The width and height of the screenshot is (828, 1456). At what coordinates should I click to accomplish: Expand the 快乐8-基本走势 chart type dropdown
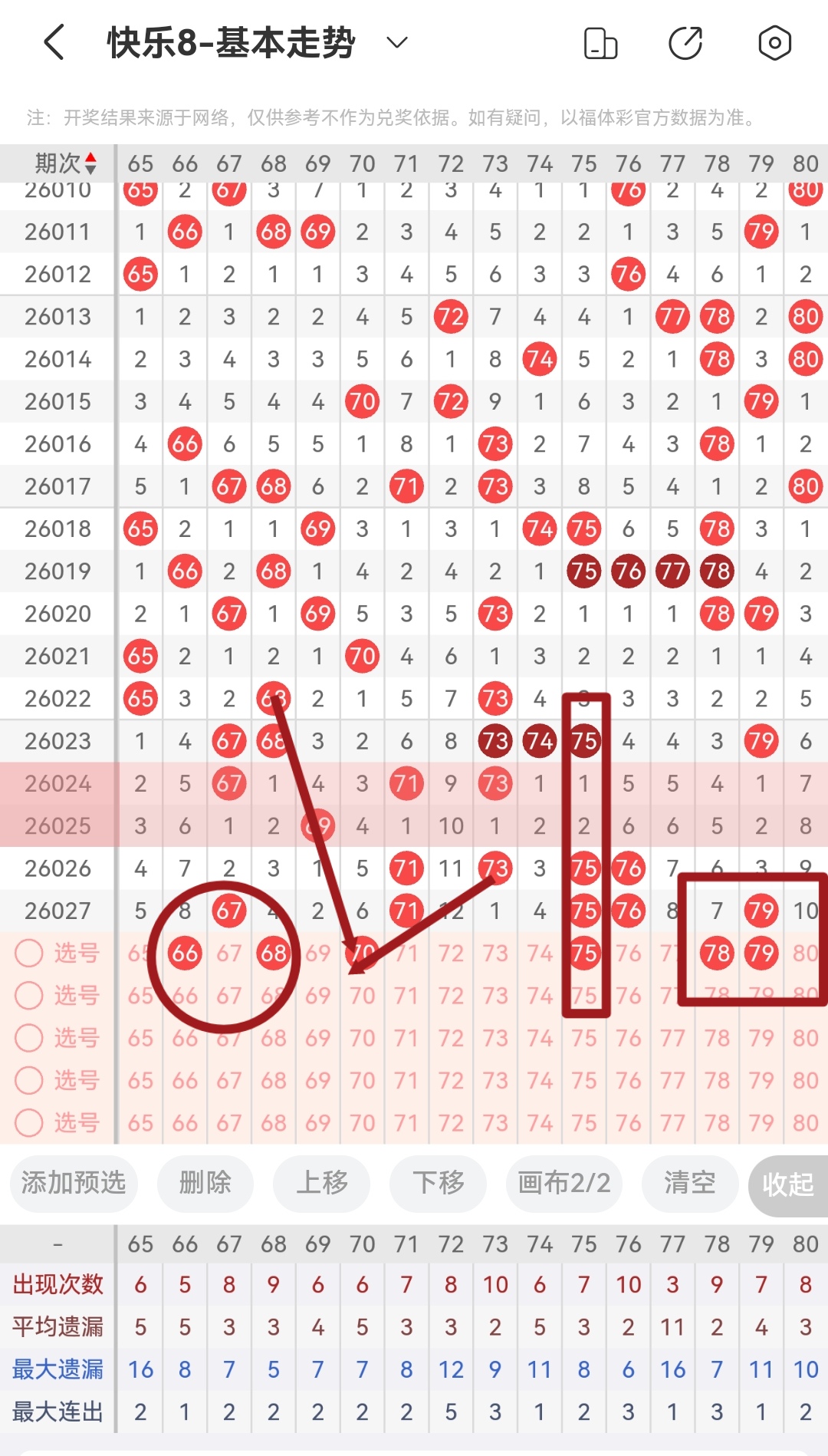[x=397, y=42]
